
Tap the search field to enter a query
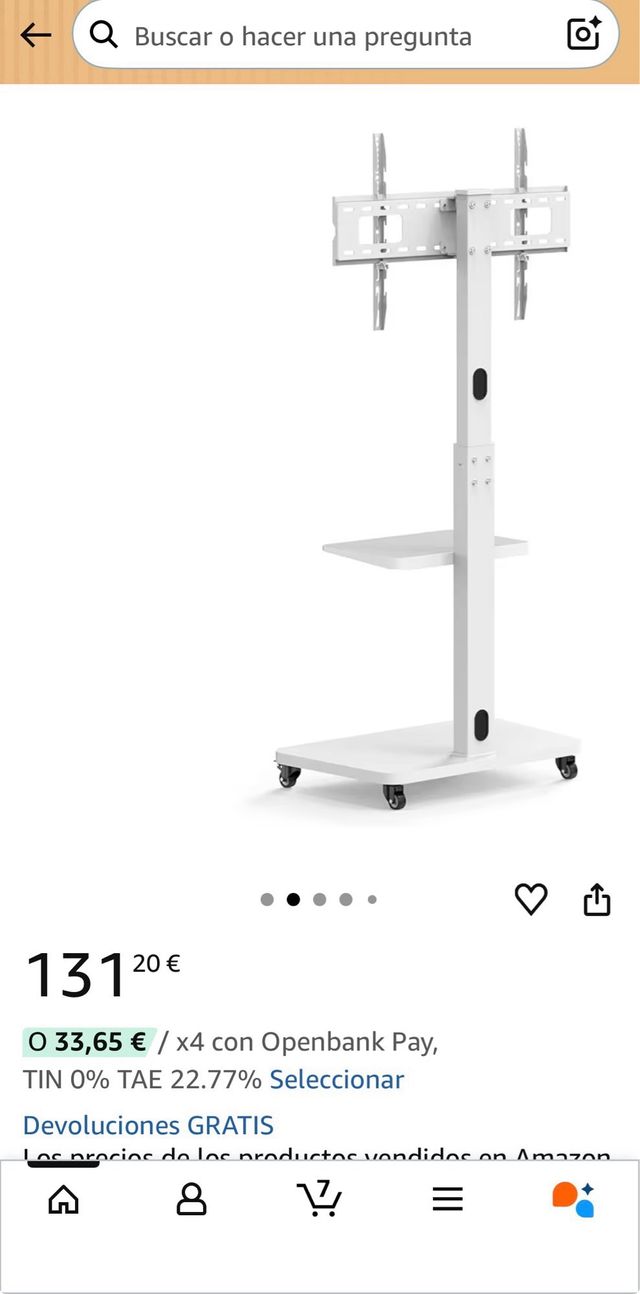[x=320, y=37]
